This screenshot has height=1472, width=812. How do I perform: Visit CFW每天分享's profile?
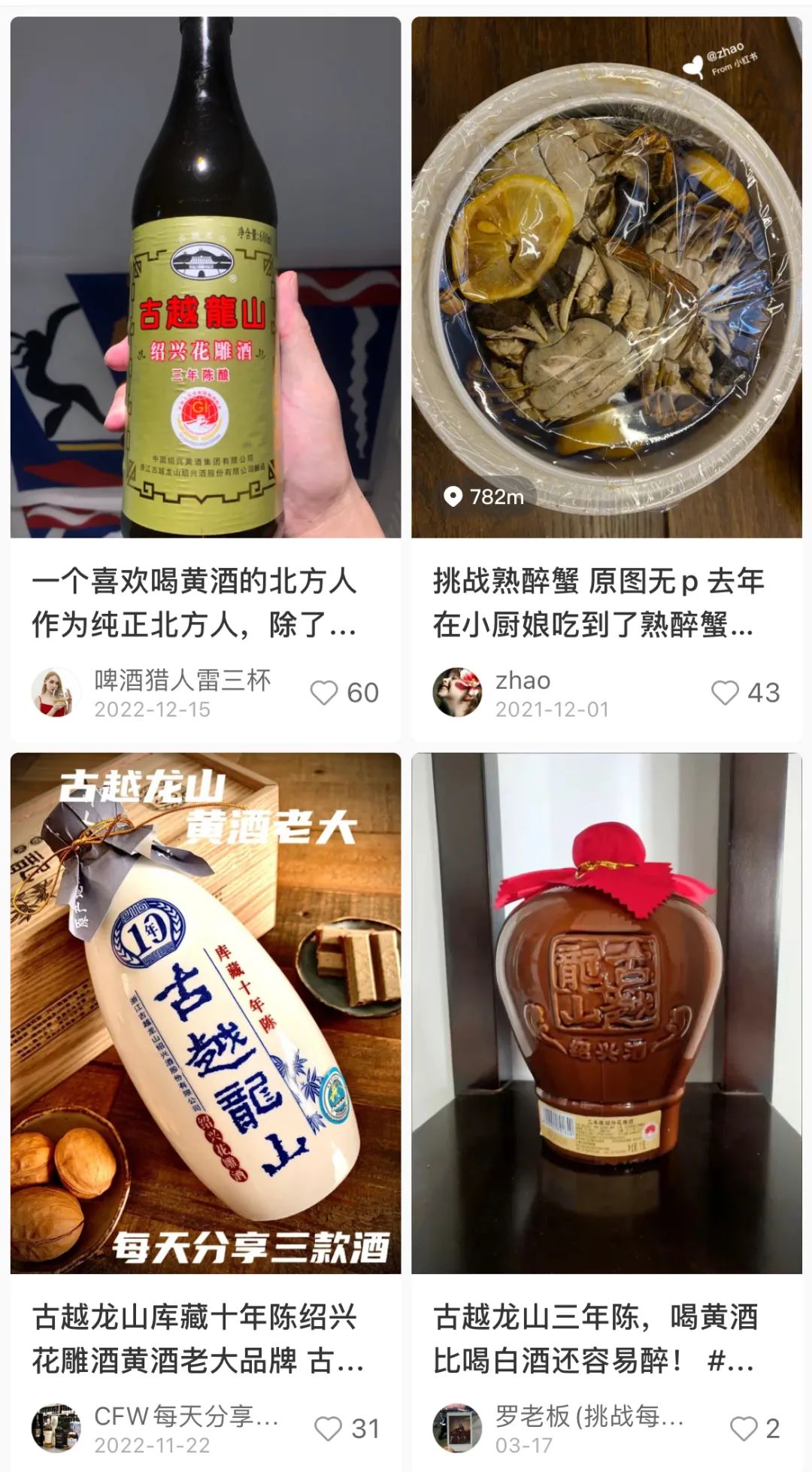pos(56,1428)
